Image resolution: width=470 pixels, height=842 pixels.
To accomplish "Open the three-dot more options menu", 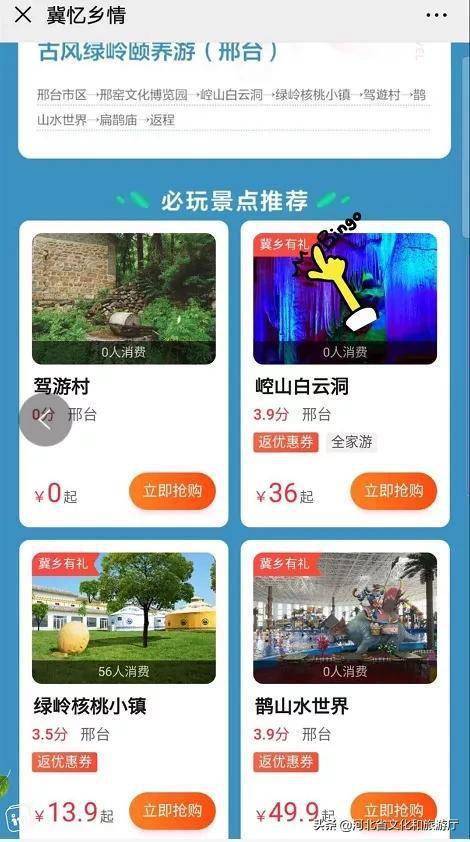I will point(436,16).
